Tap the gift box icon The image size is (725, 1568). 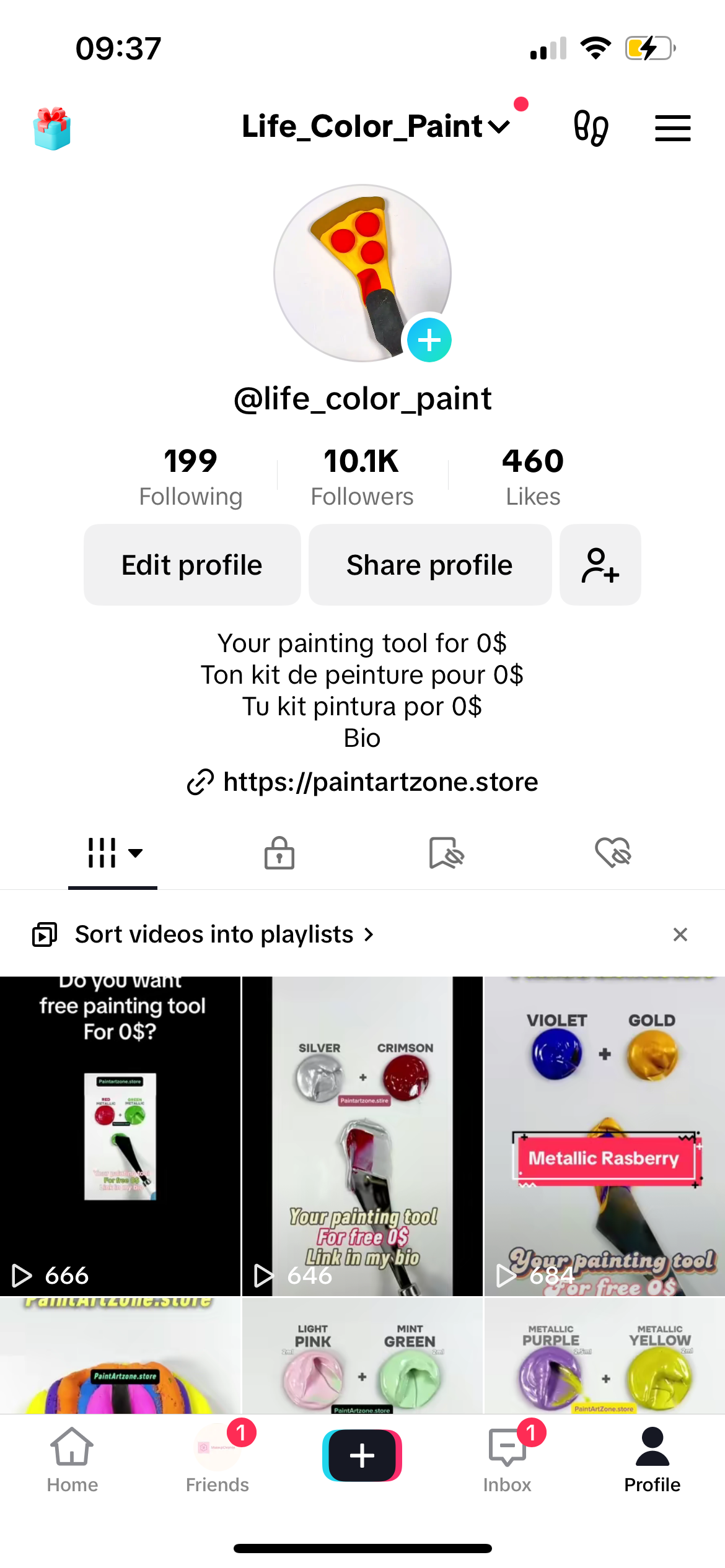[x=53, y=128]
